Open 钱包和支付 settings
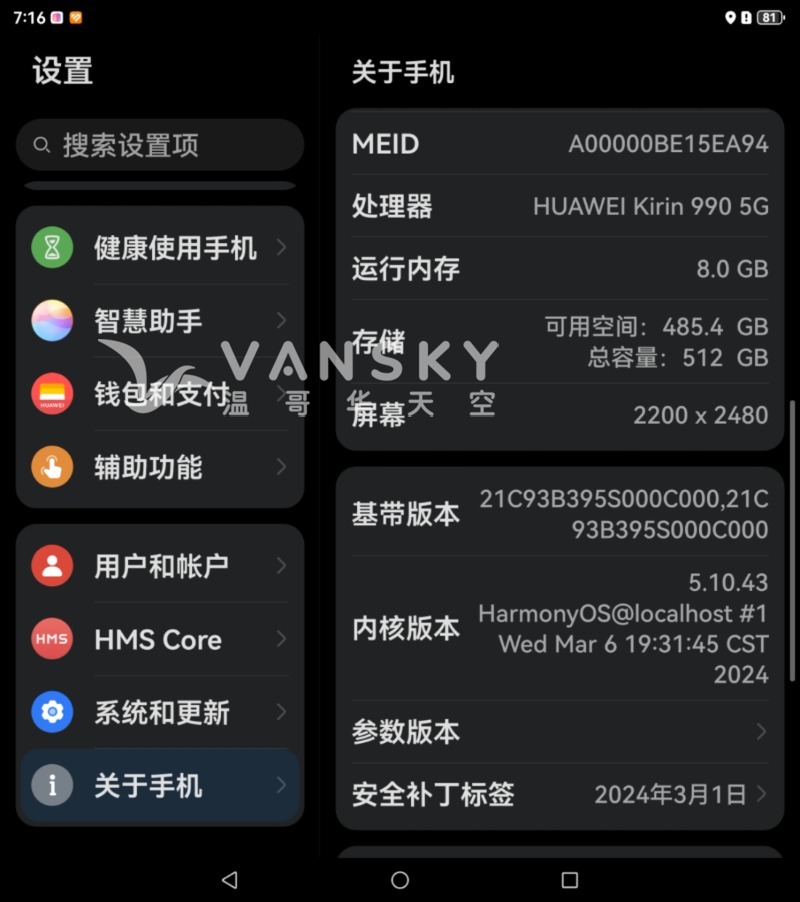 click(160, 394)
